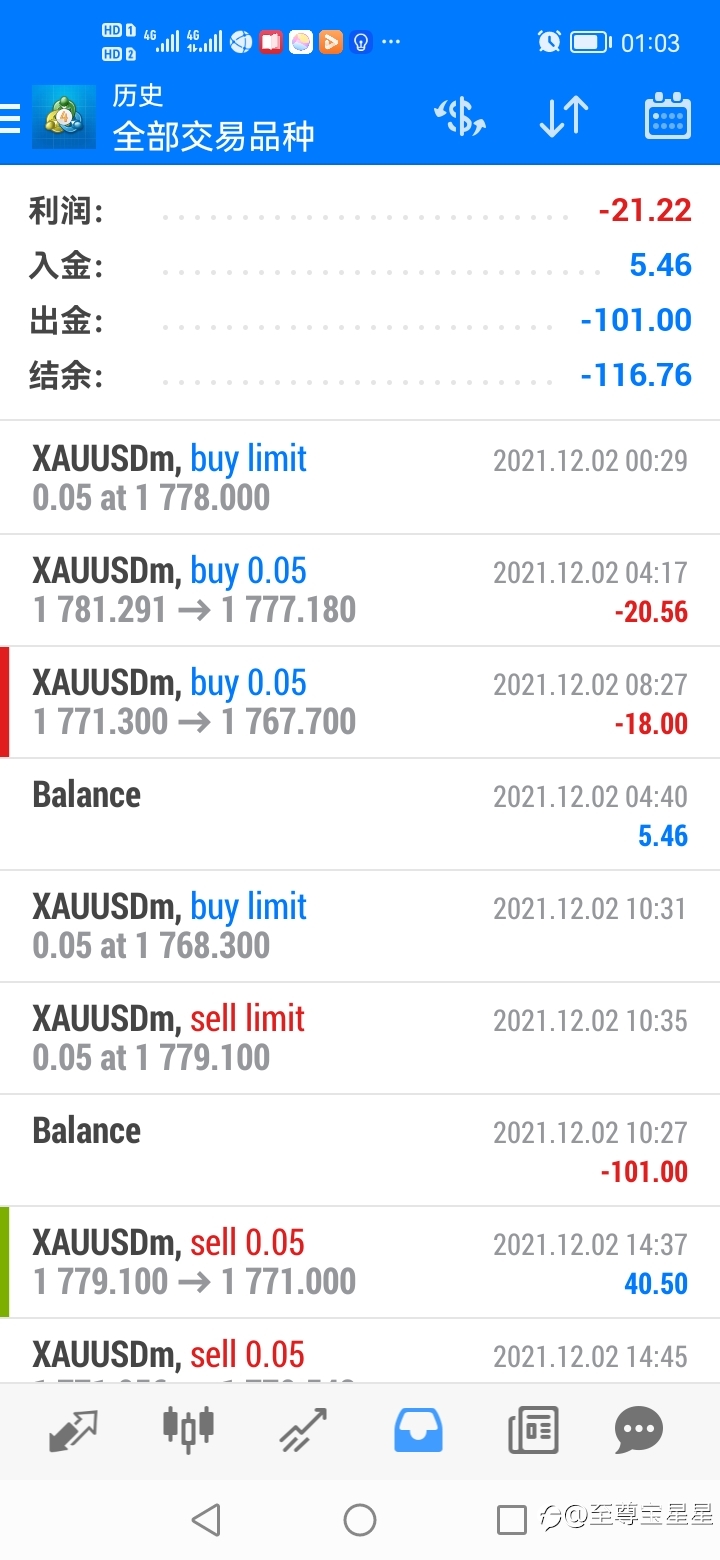Open the buy limit order at 1 768.300
This screenshot has height=1560, width=720.
(x=360, y=926)
